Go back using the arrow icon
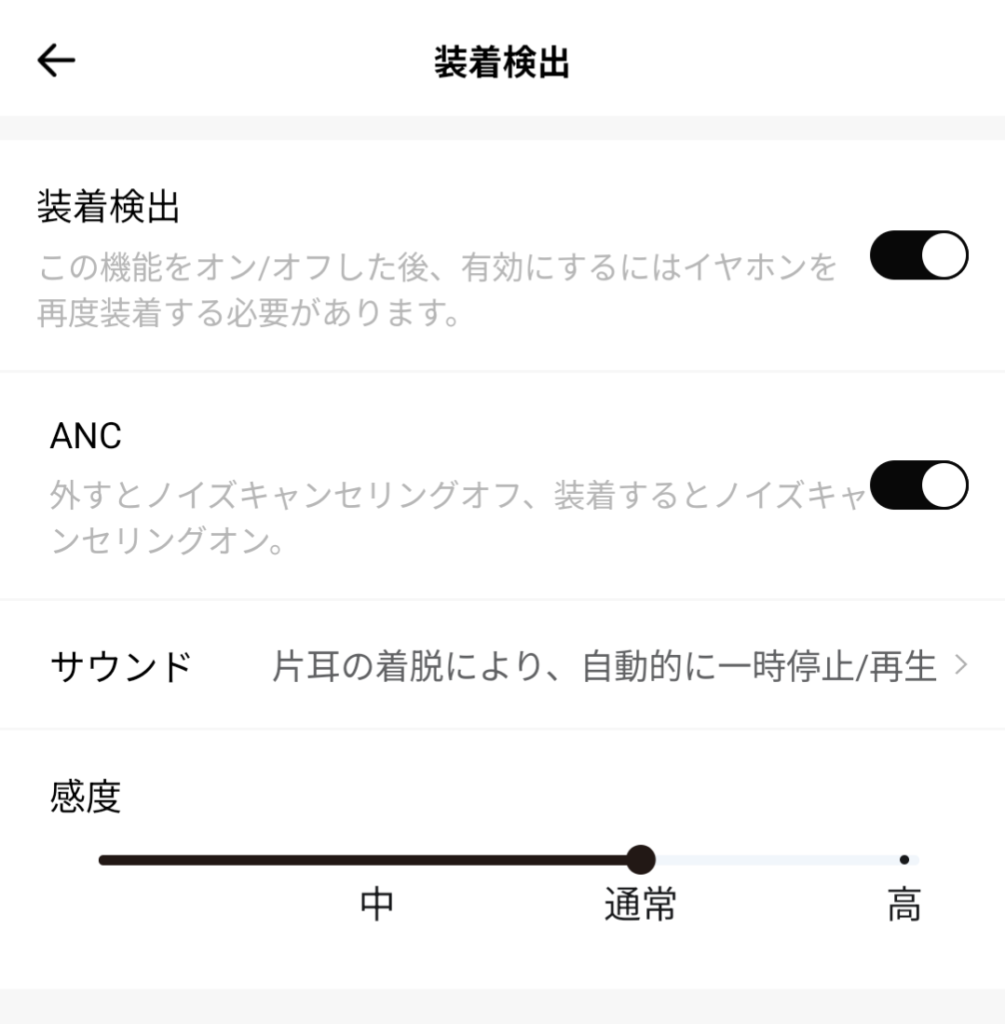This screenshot has width=1005, height=1024. (x=56, y=61)
